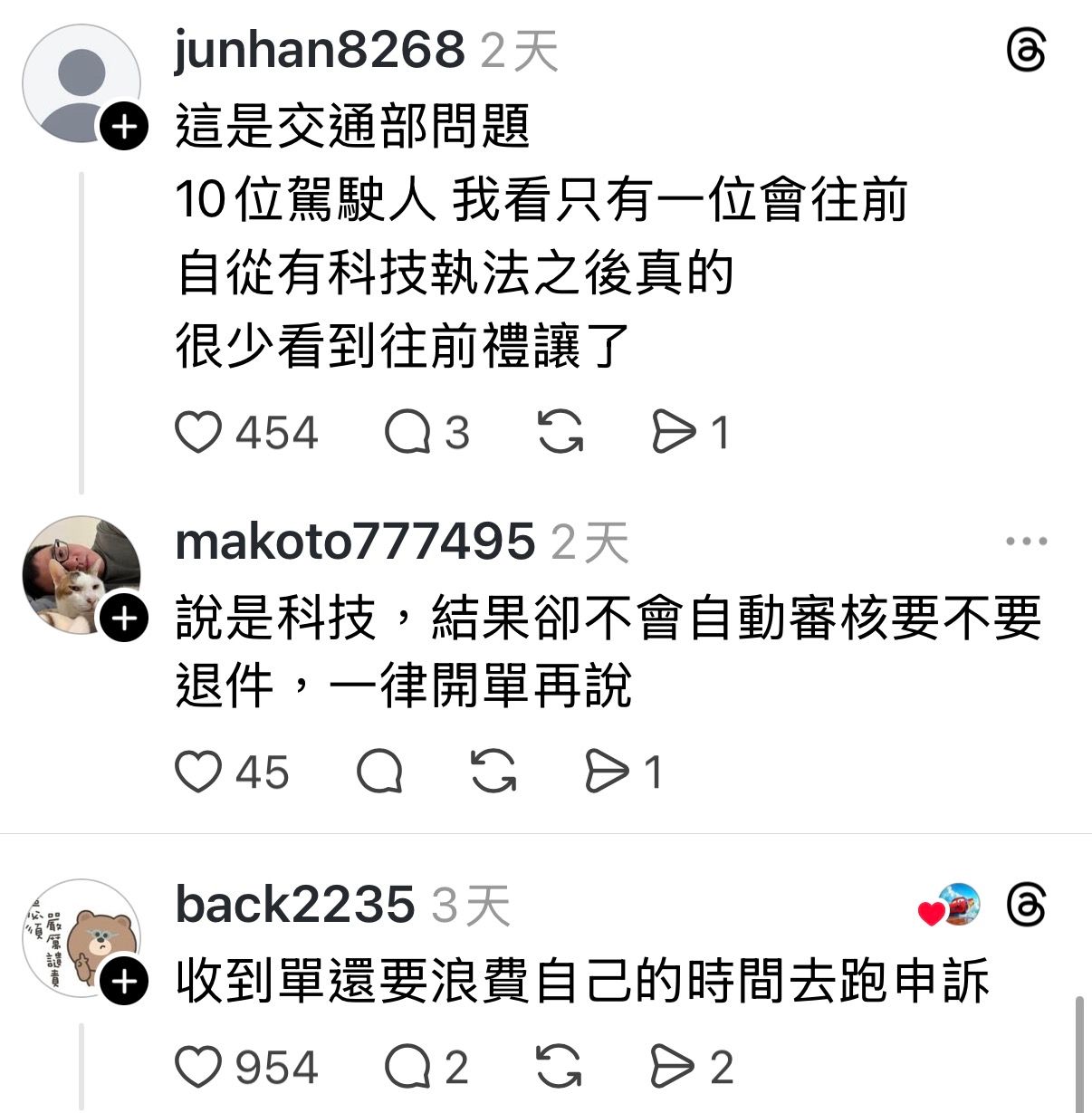
Task: Reply to makoto777495's comment
Action: [x=379, y=772]
